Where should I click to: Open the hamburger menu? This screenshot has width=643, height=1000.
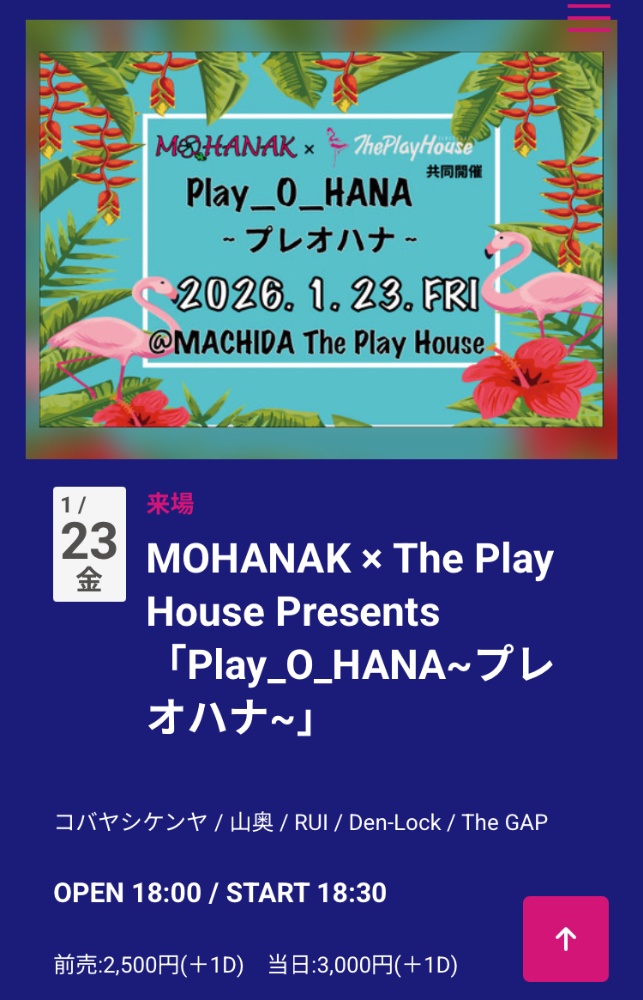click(589, 17)
